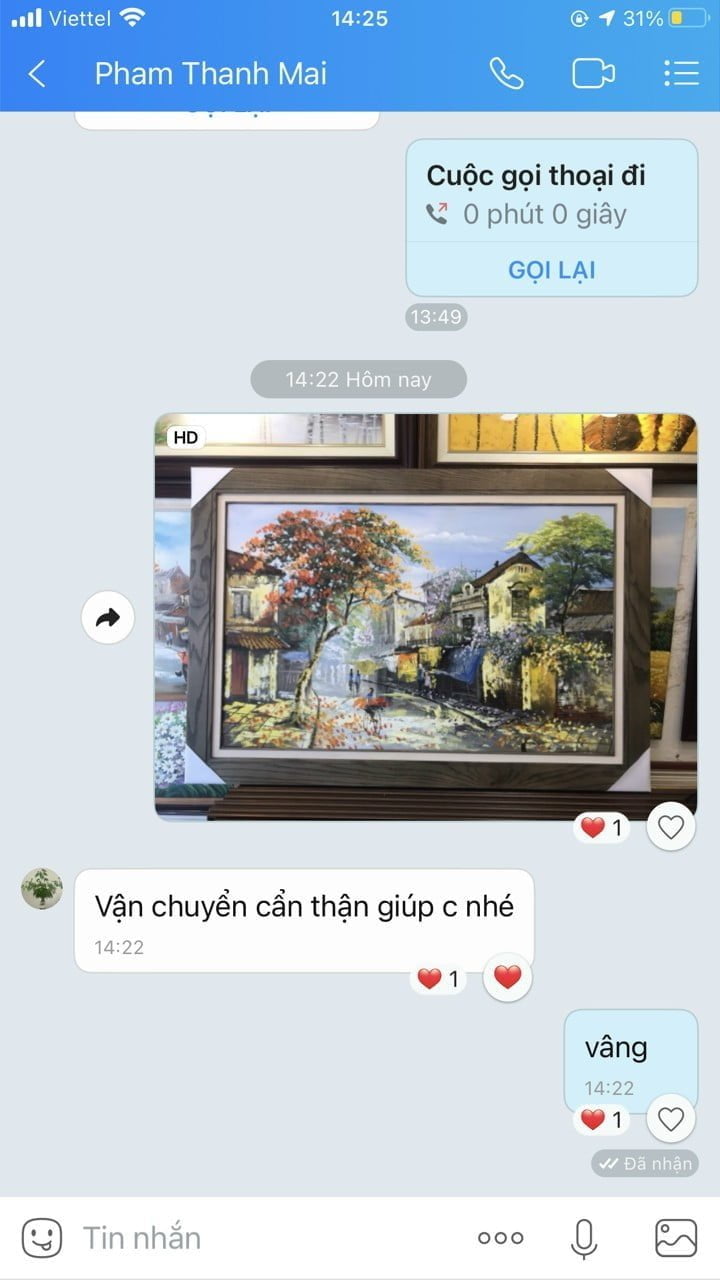
Task: Start a voice call with Pham Thanh Mai
Action: [506, 74]
